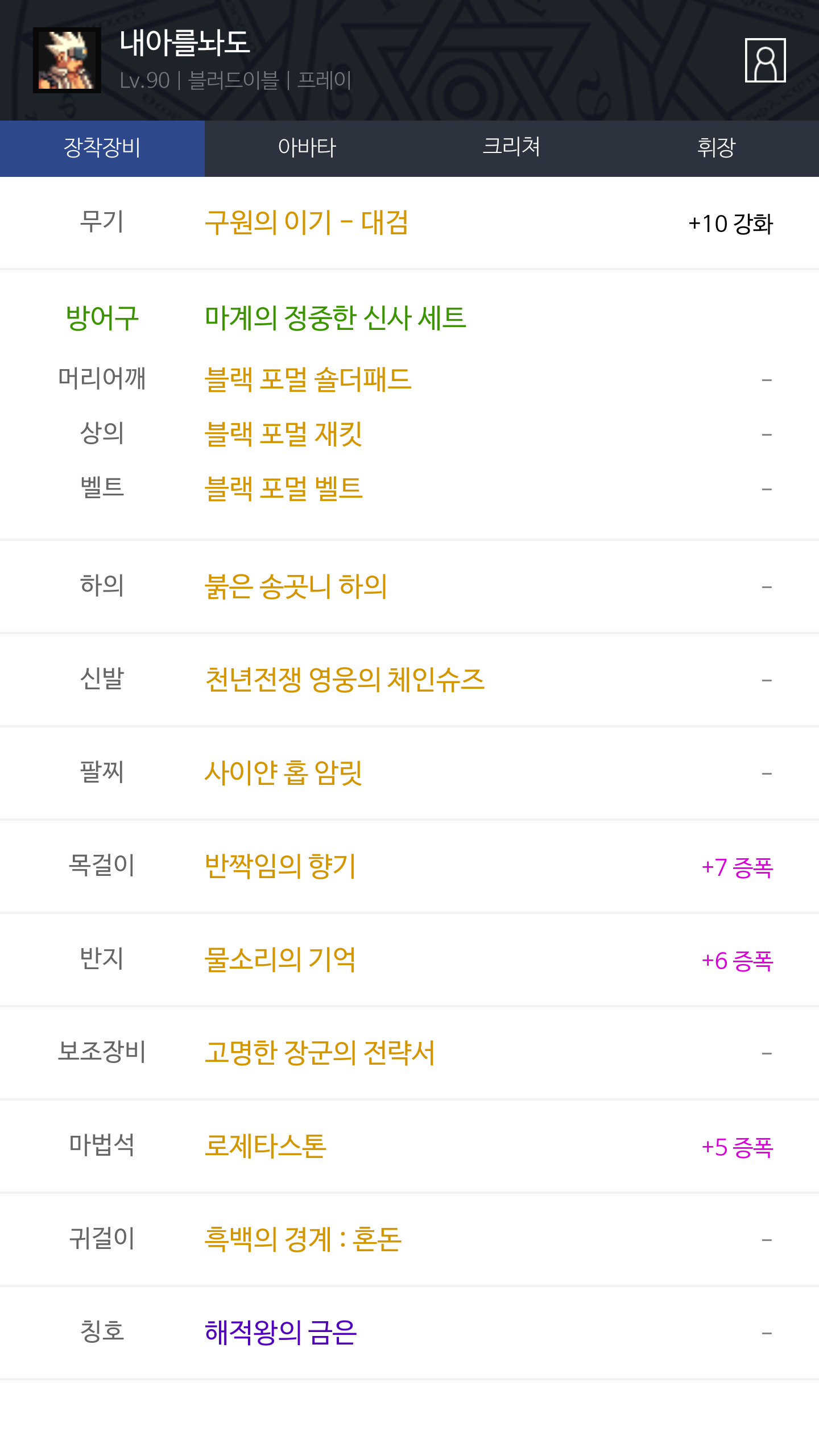Screen dimensions: 819x1456
Task: Open weapon 구원의 이기 - 대검
Action: tap(307, 222)
